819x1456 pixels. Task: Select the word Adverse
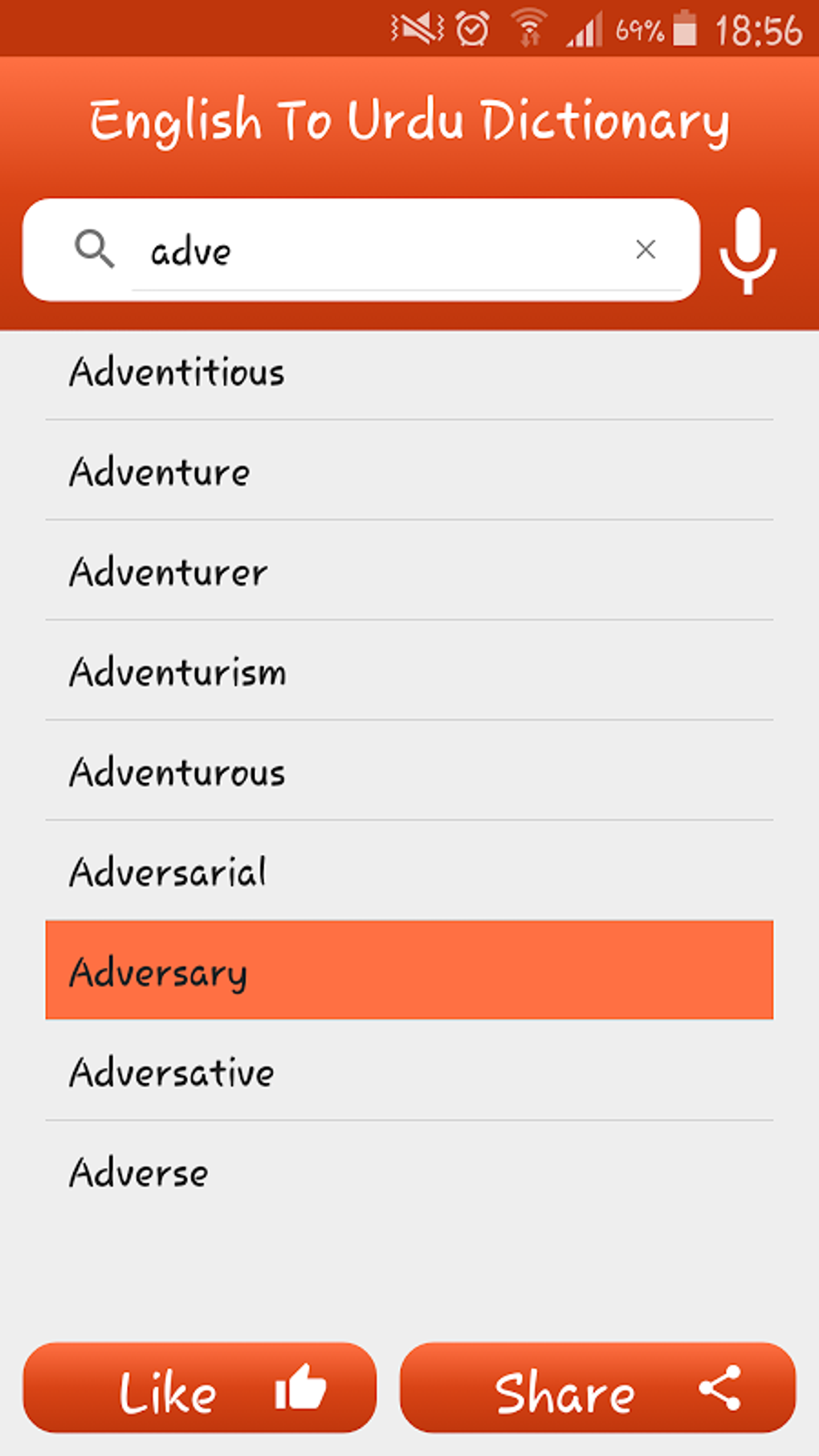(408, 1172)
